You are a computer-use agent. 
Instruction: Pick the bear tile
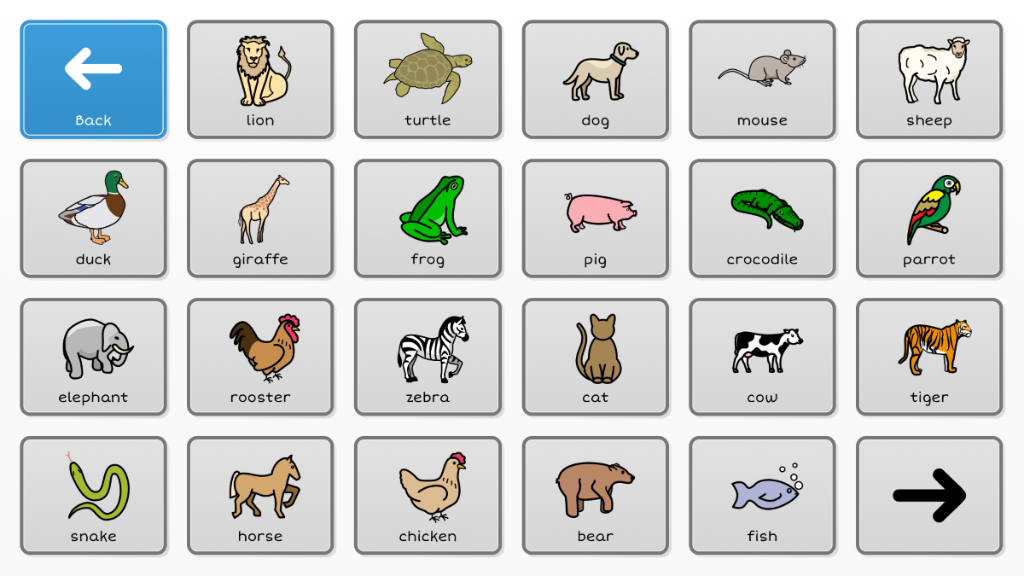tap(595, 495)
